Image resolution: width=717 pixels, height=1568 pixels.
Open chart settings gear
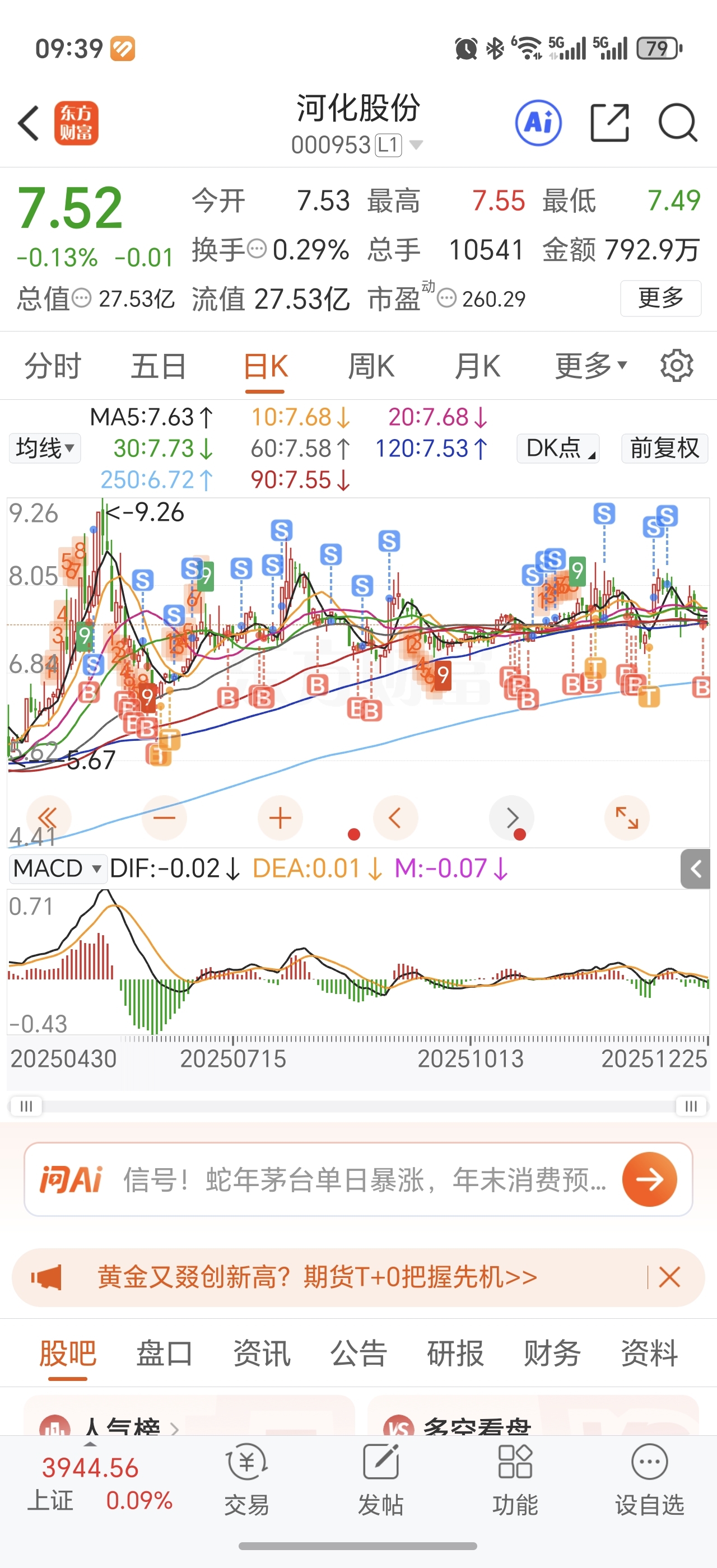pos(677,366)
